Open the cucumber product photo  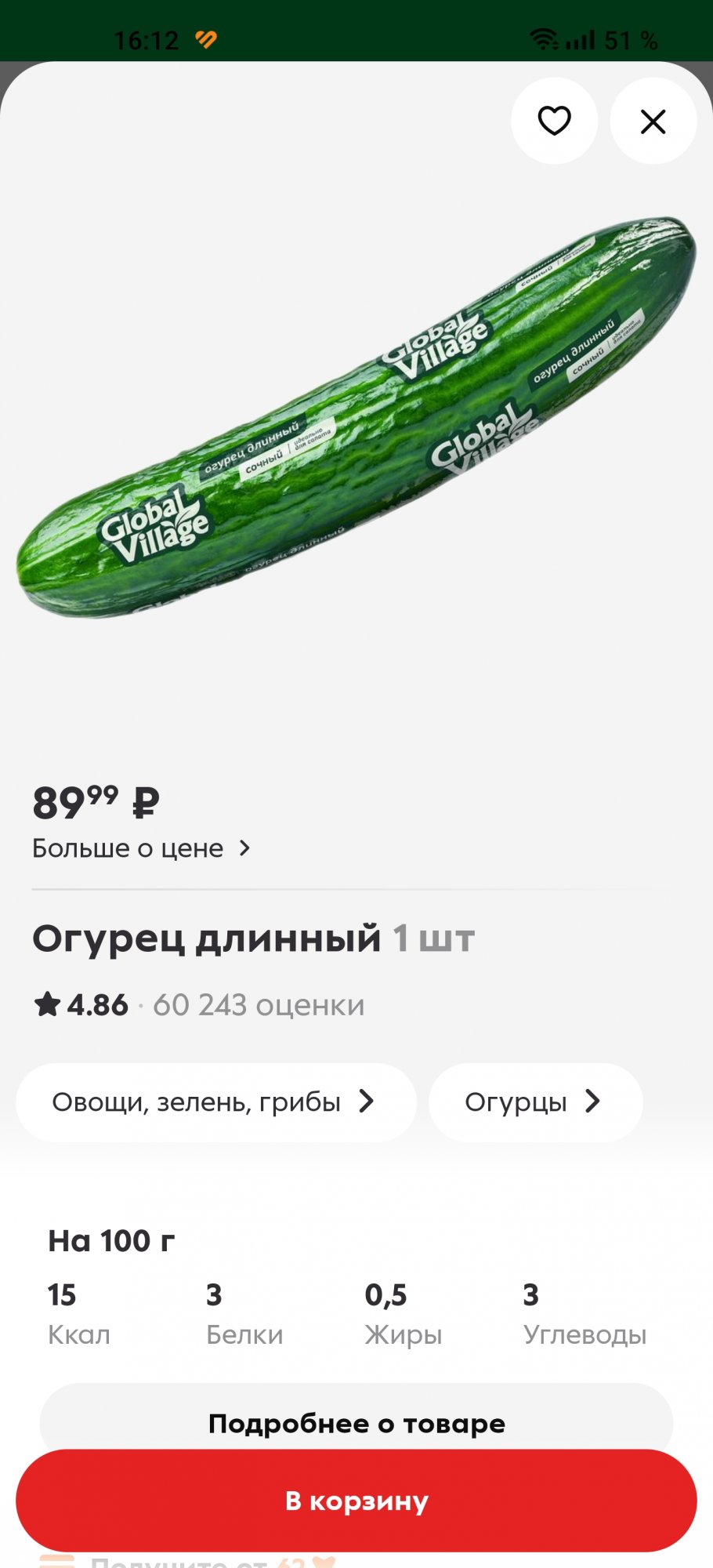356,416
